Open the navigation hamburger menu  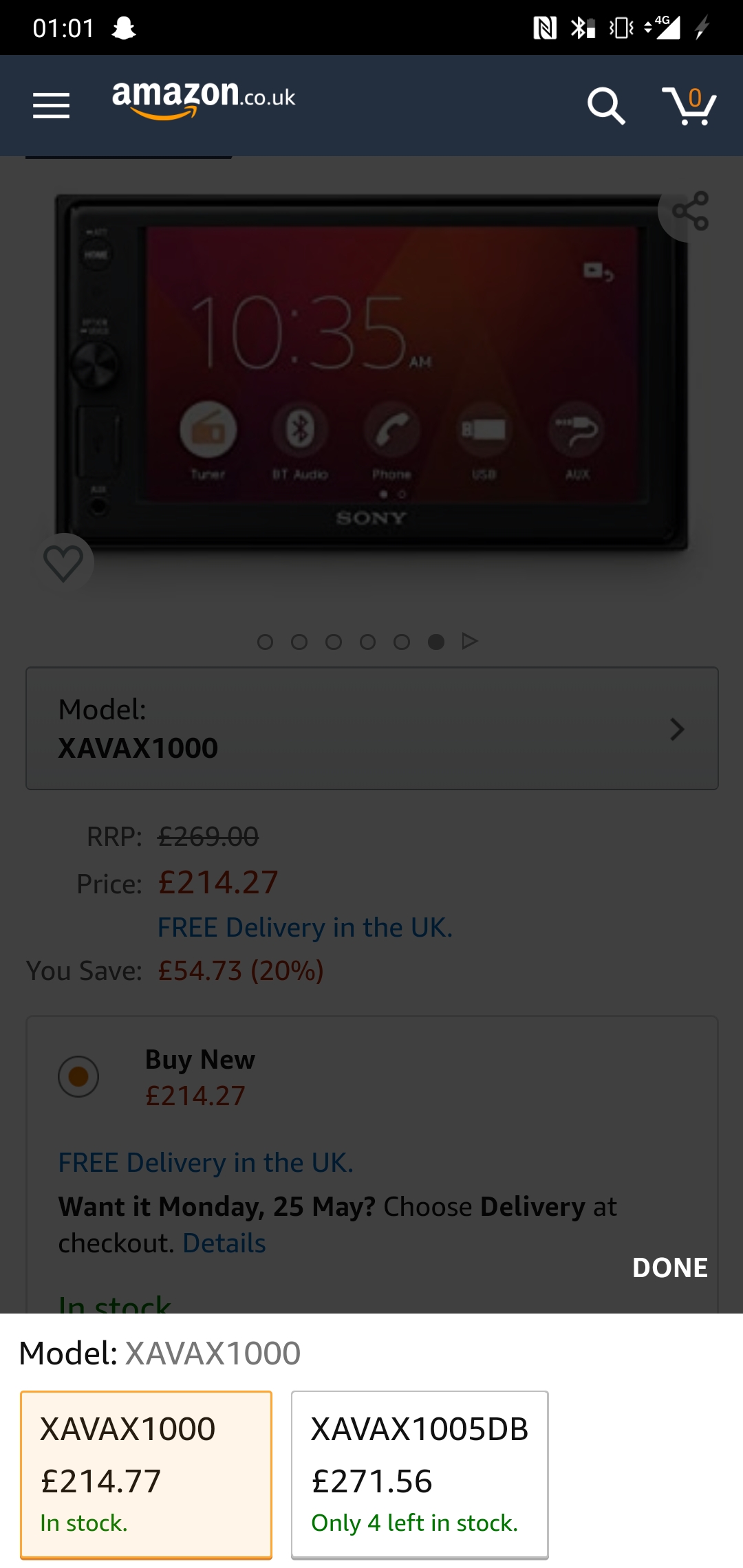coord(50,105)
